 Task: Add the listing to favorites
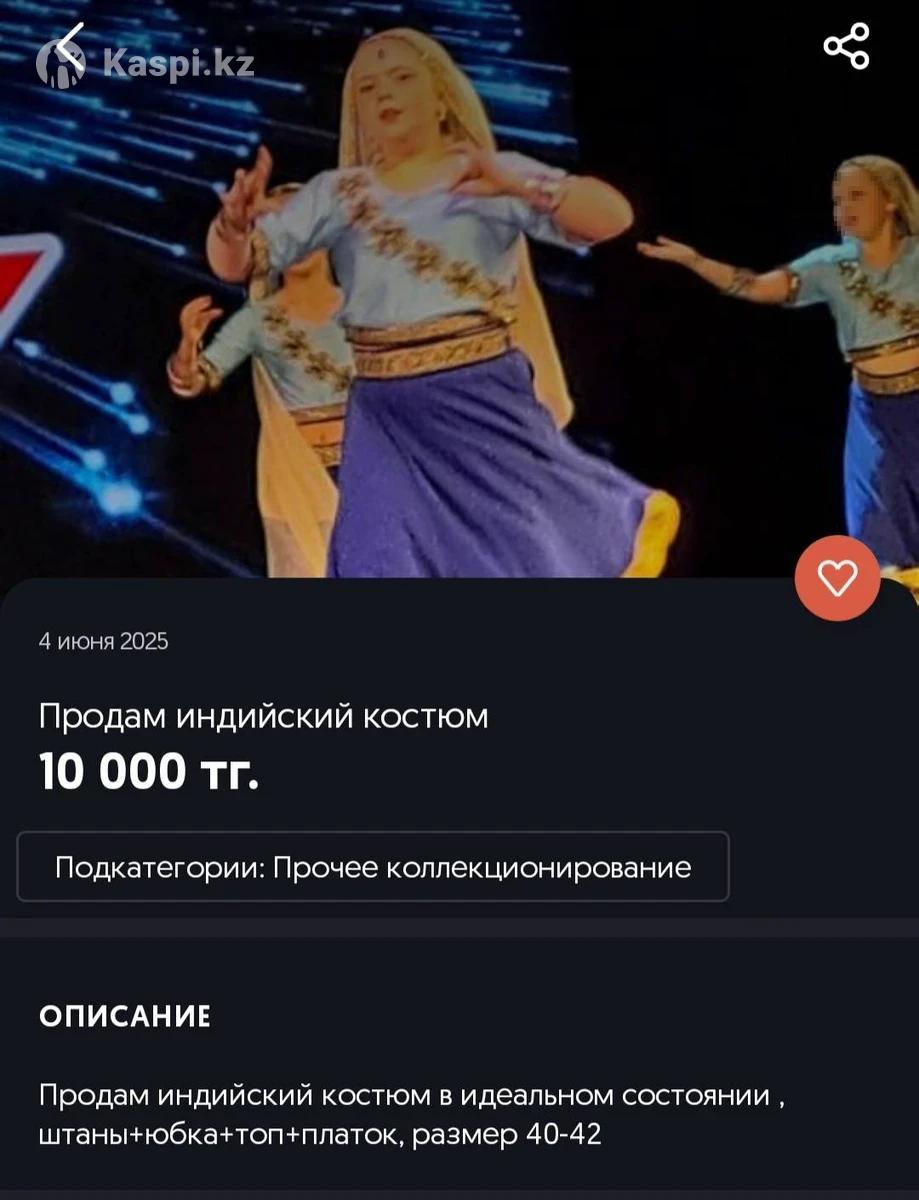(837, 578)
